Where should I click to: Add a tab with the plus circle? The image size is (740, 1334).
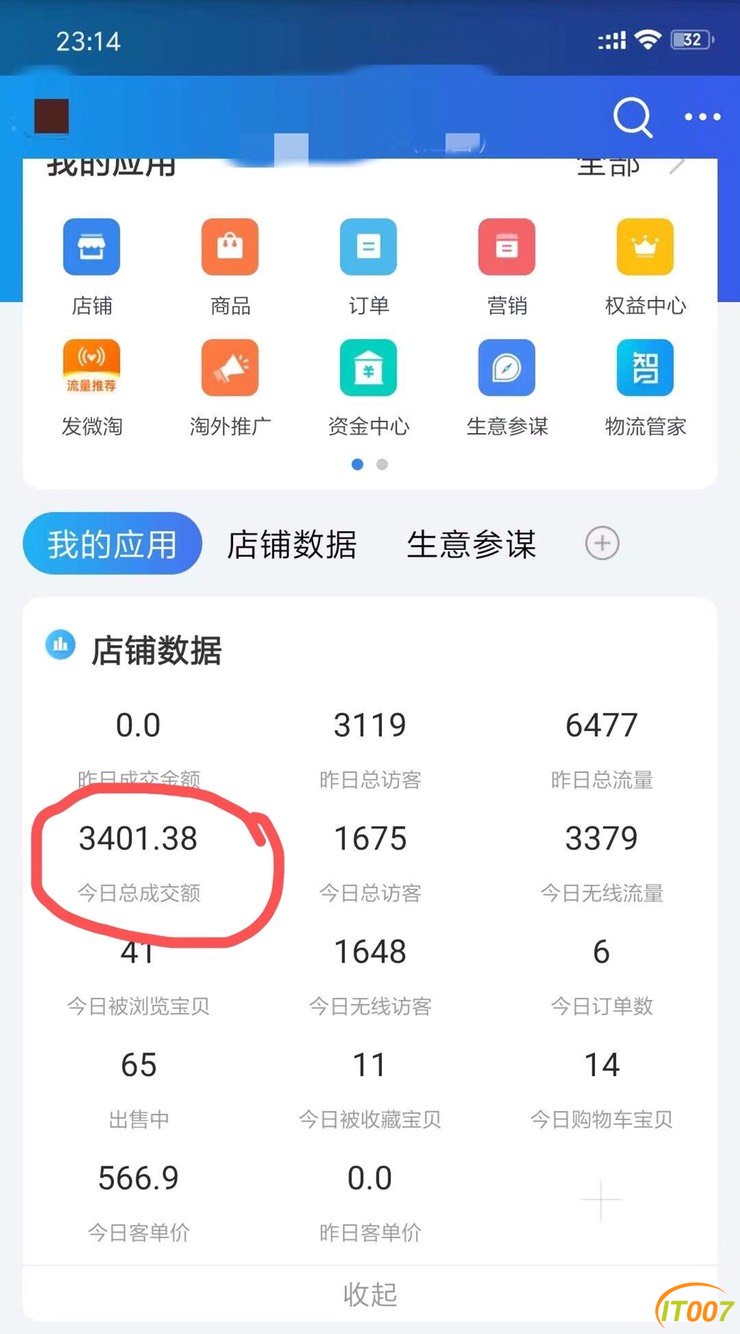[602, 544]
